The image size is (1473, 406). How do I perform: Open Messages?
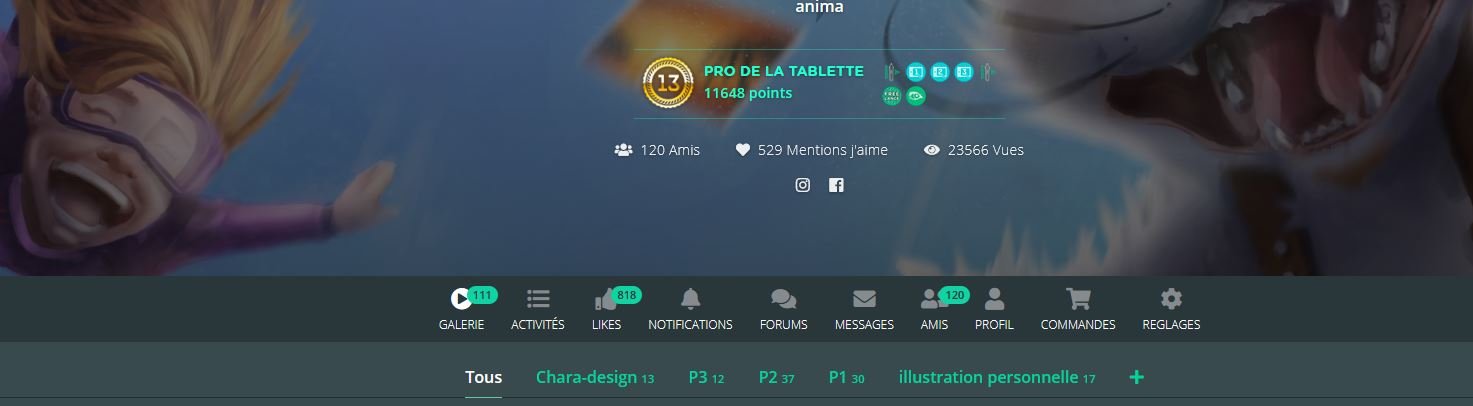click(x=864, y=309)
